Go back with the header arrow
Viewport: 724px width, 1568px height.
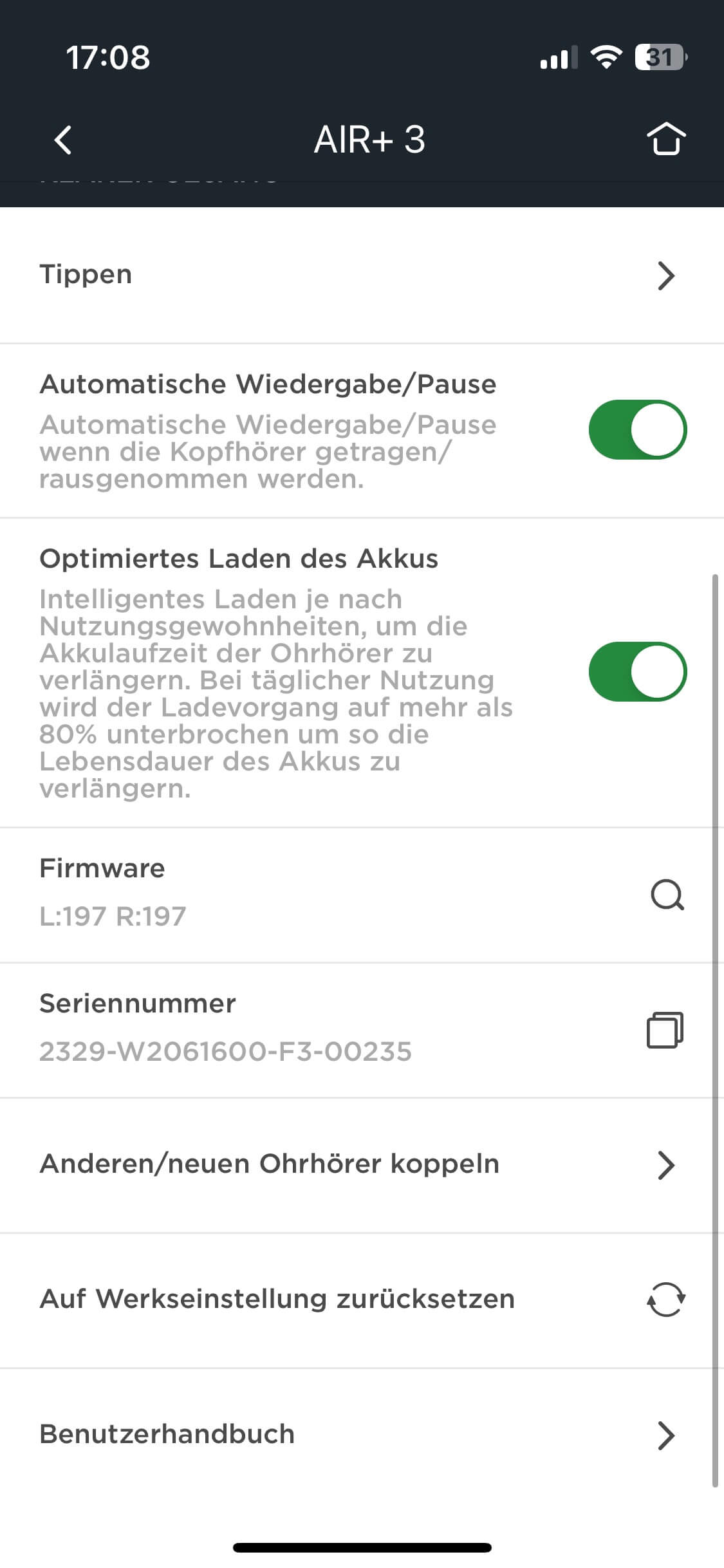pyautogui.click(x=63, y=140)
